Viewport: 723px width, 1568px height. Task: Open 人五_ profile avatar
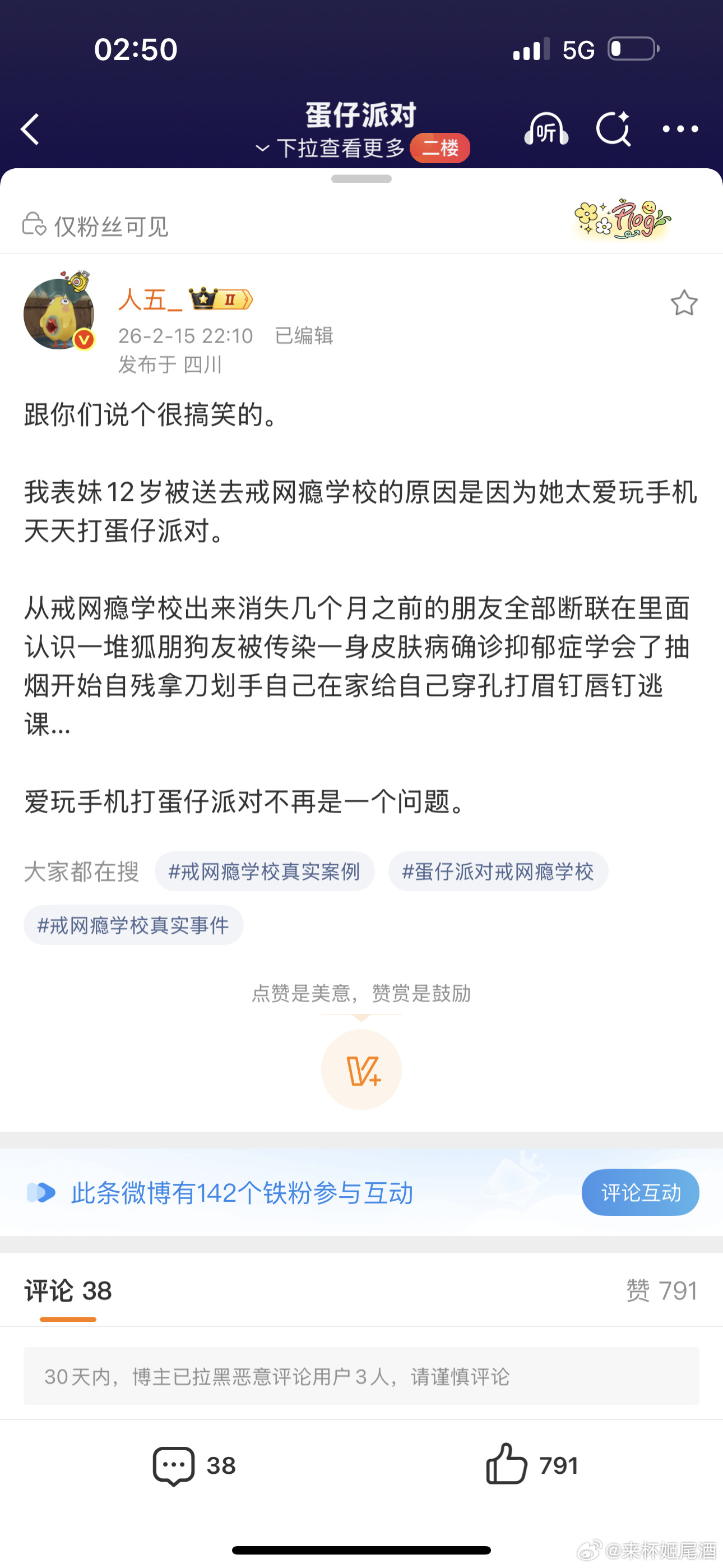59,313
